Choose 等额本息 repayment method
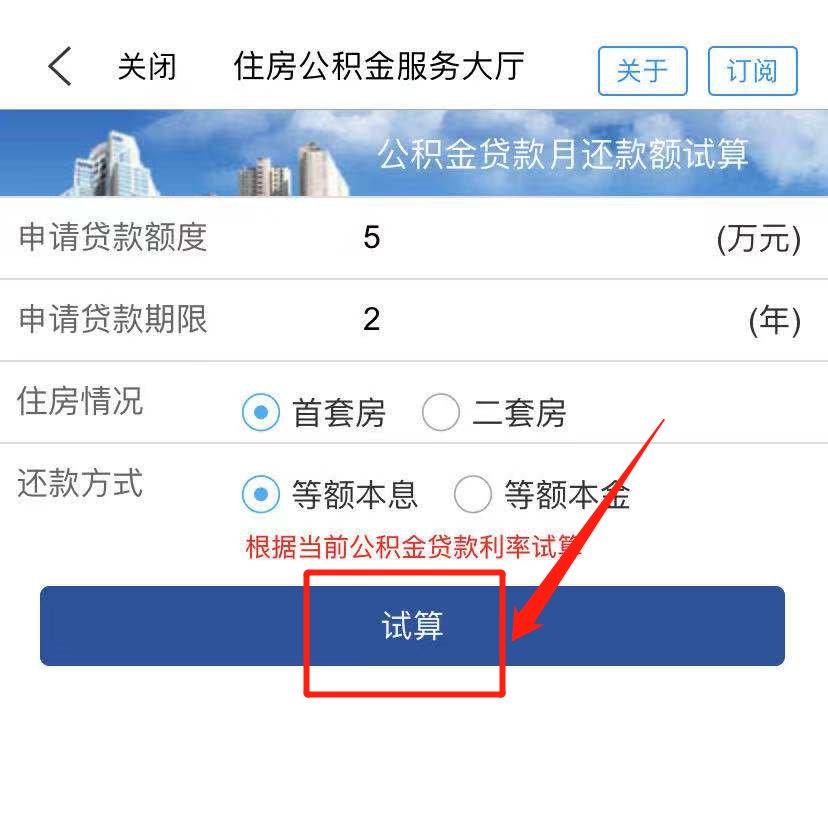The width and height of the screenshot is (828, 839). point(261,494)
